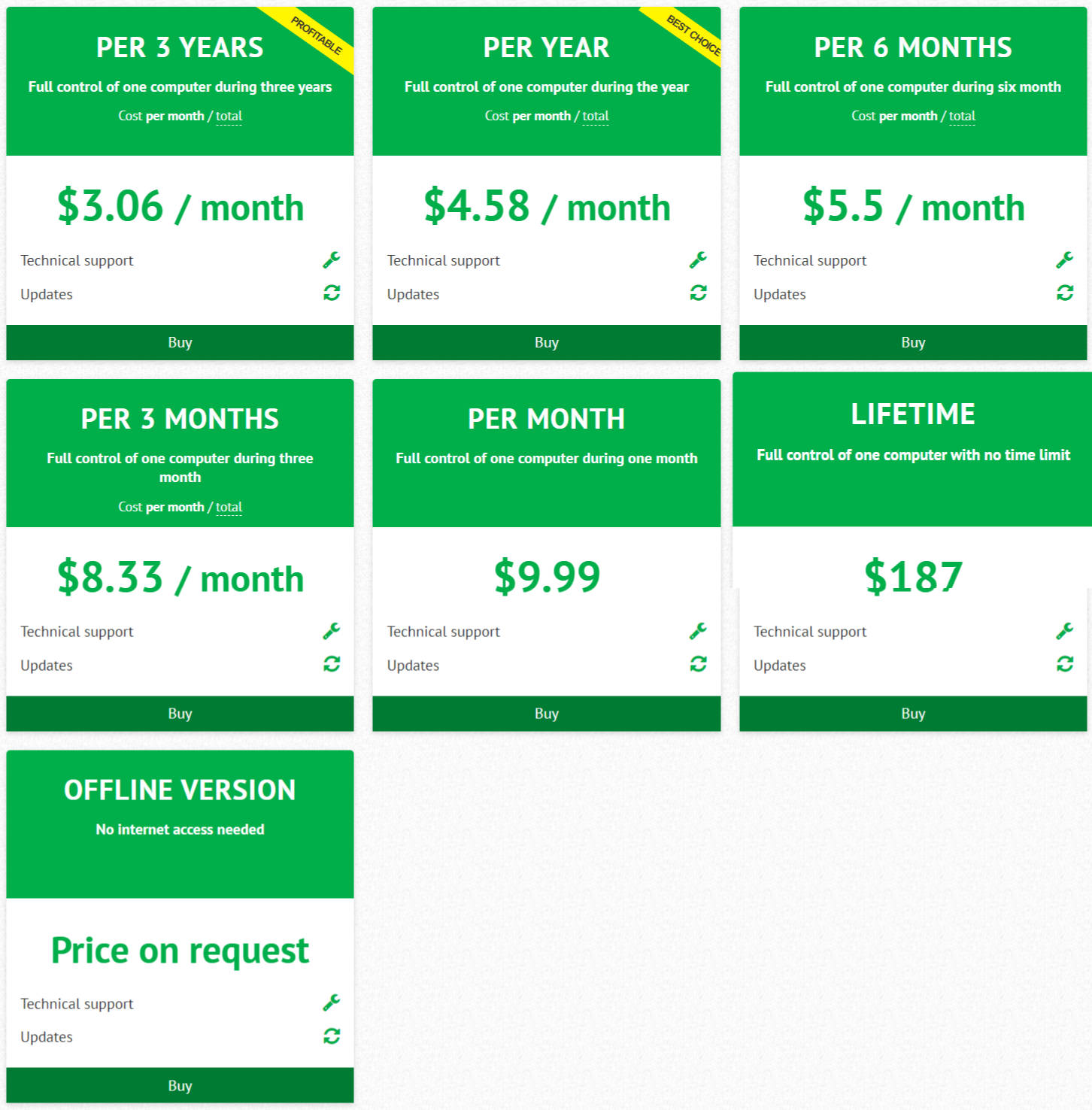
Task: Click the BEST CHOICE ribbon on Per Year plan
Action: [x=690, y=34]
